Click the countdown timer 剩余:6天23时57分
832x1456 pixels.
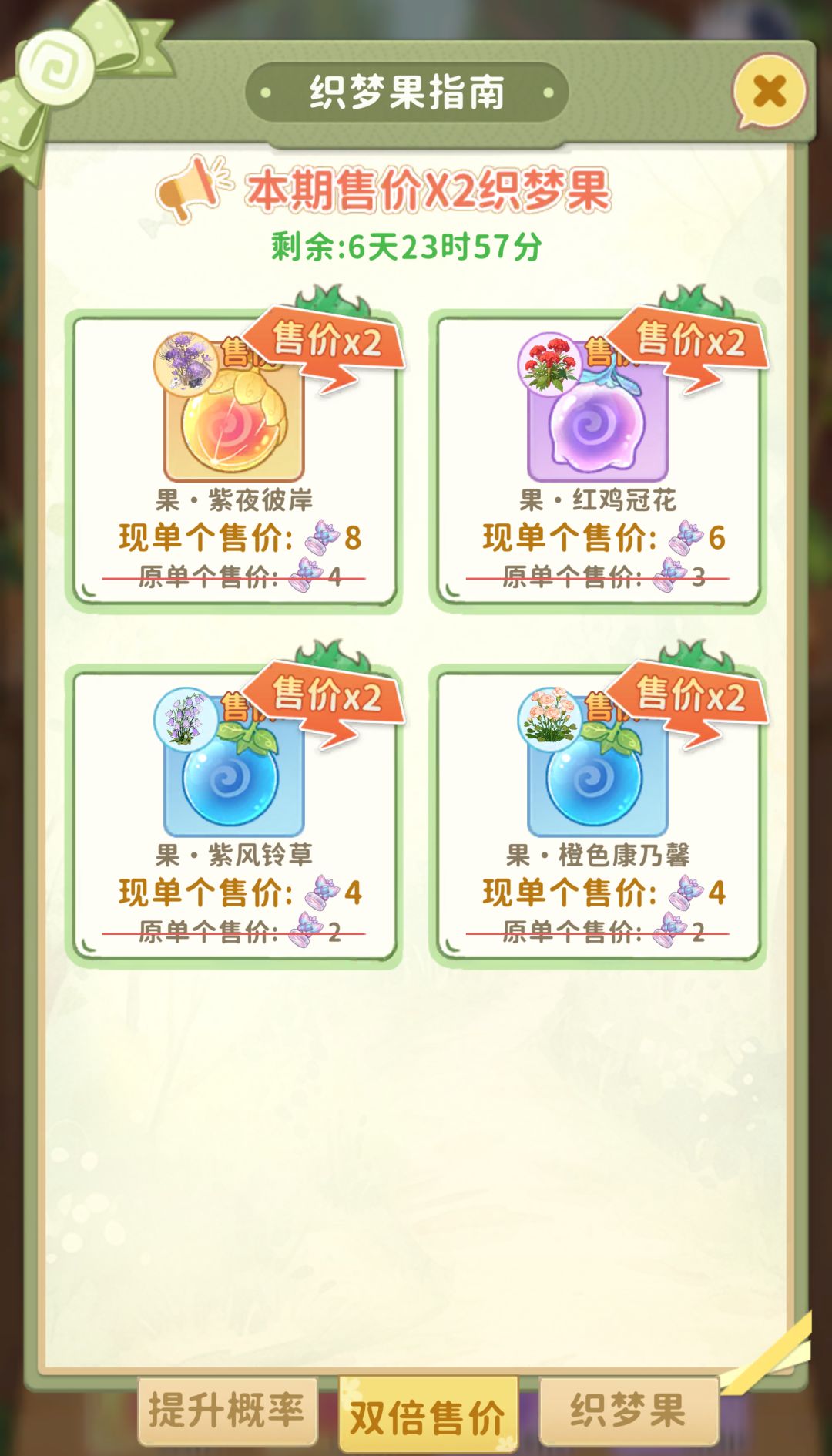click(408, 245)
